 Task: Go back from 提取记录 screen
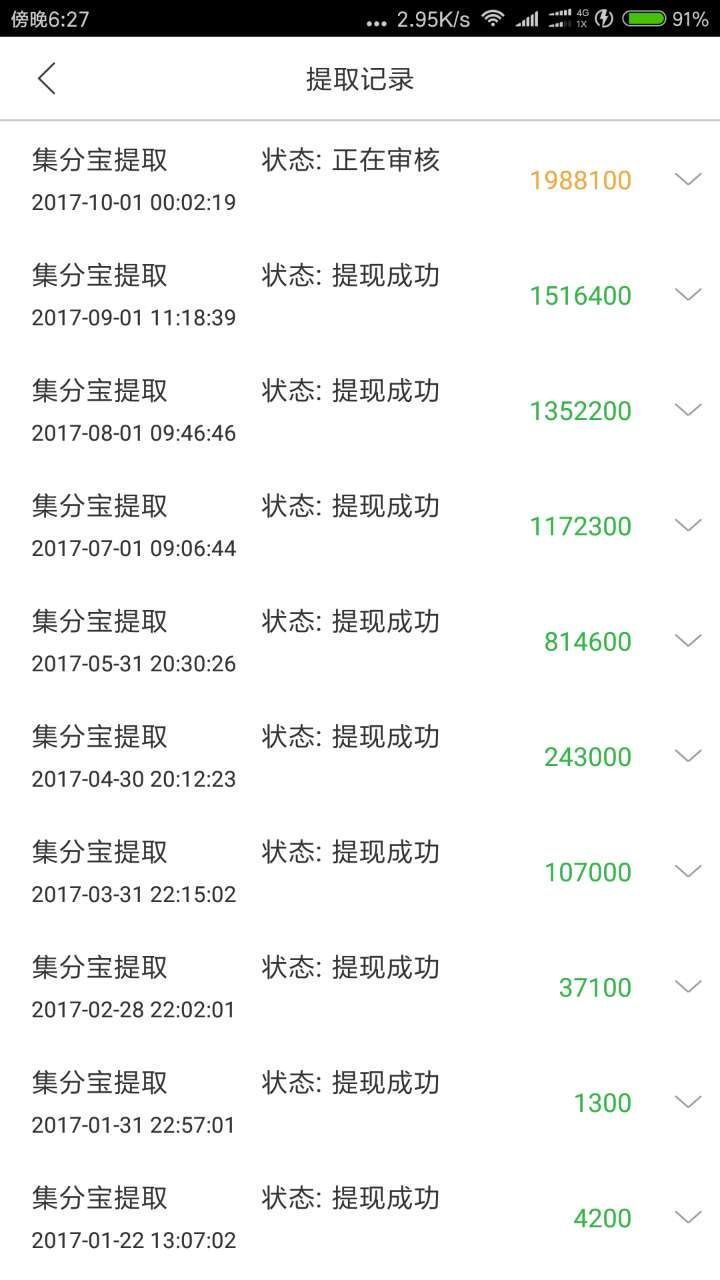[46, 78]
